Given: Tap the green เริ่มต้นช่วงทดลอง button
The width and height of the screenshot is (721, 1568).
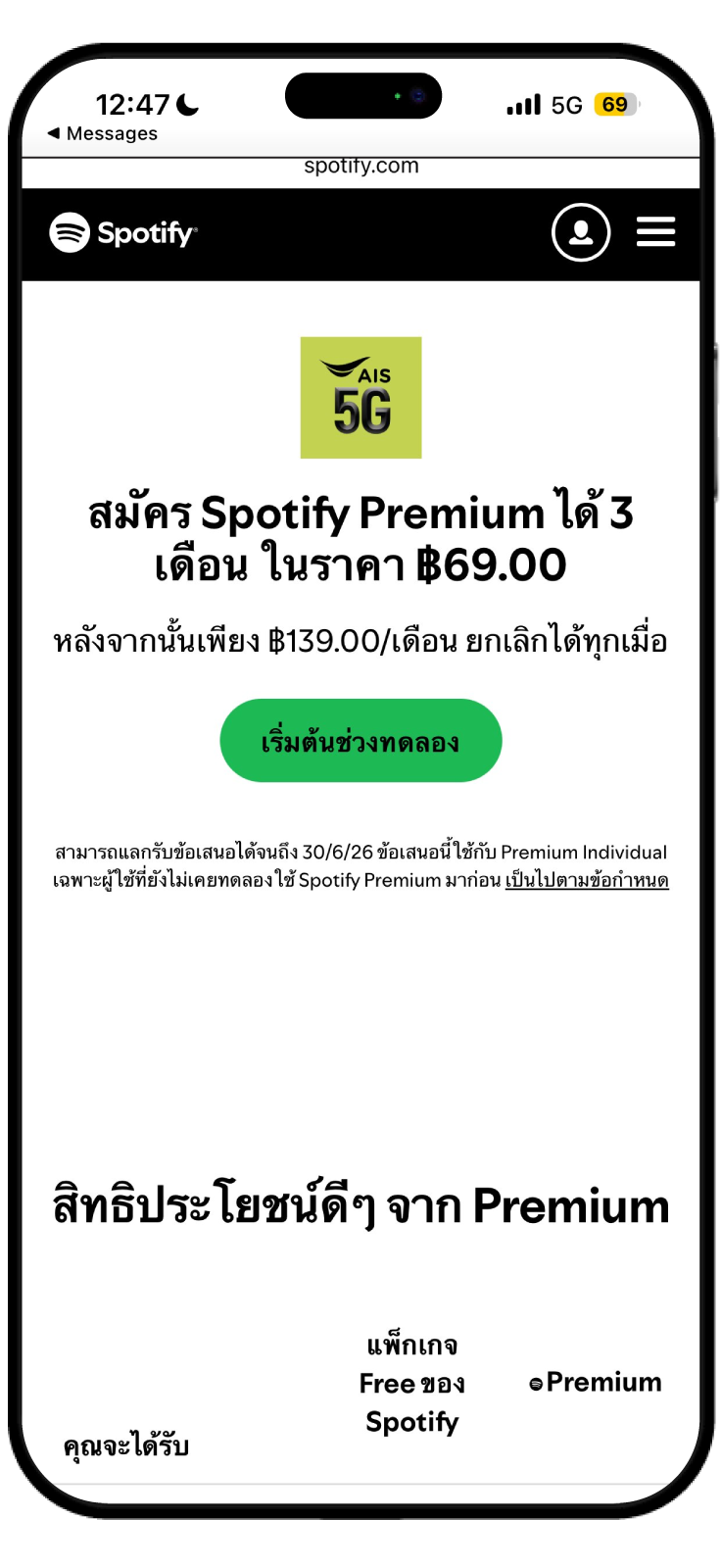Looking at the screenshot, I should (x=360, y=741).
